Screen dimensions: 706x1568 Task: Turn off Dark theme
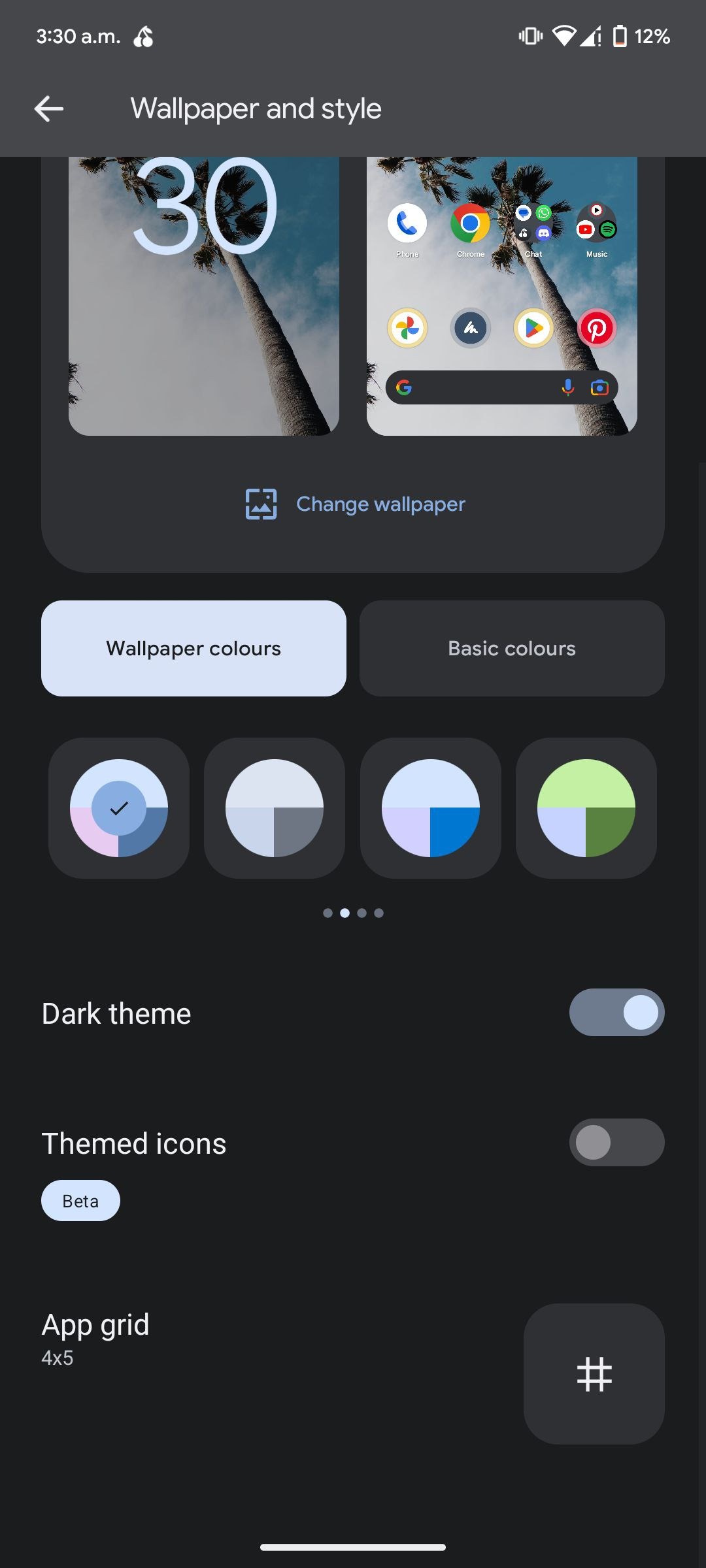click(616, 1013)
